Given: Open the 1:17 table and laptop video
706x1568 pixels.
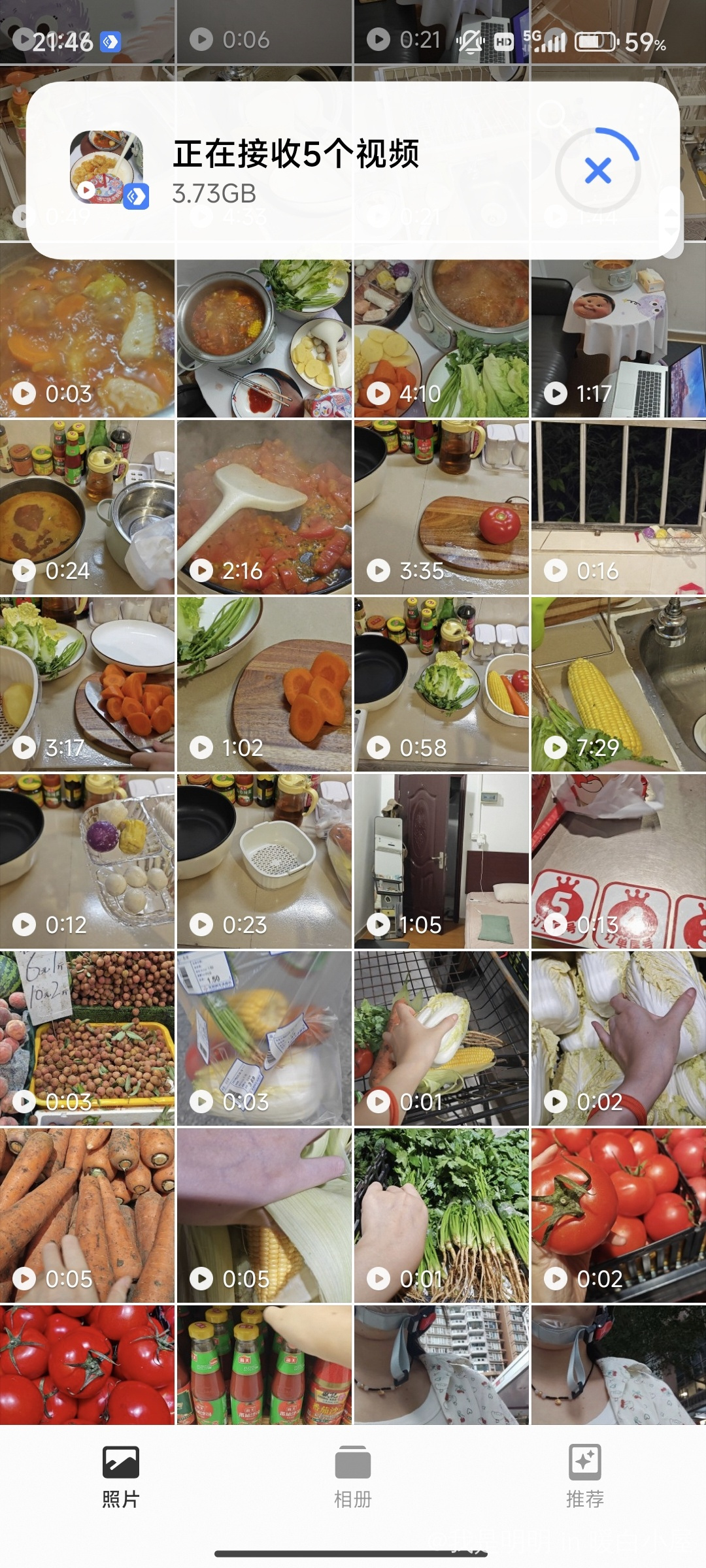Looking at the screenshot, I should coord(618,338).
